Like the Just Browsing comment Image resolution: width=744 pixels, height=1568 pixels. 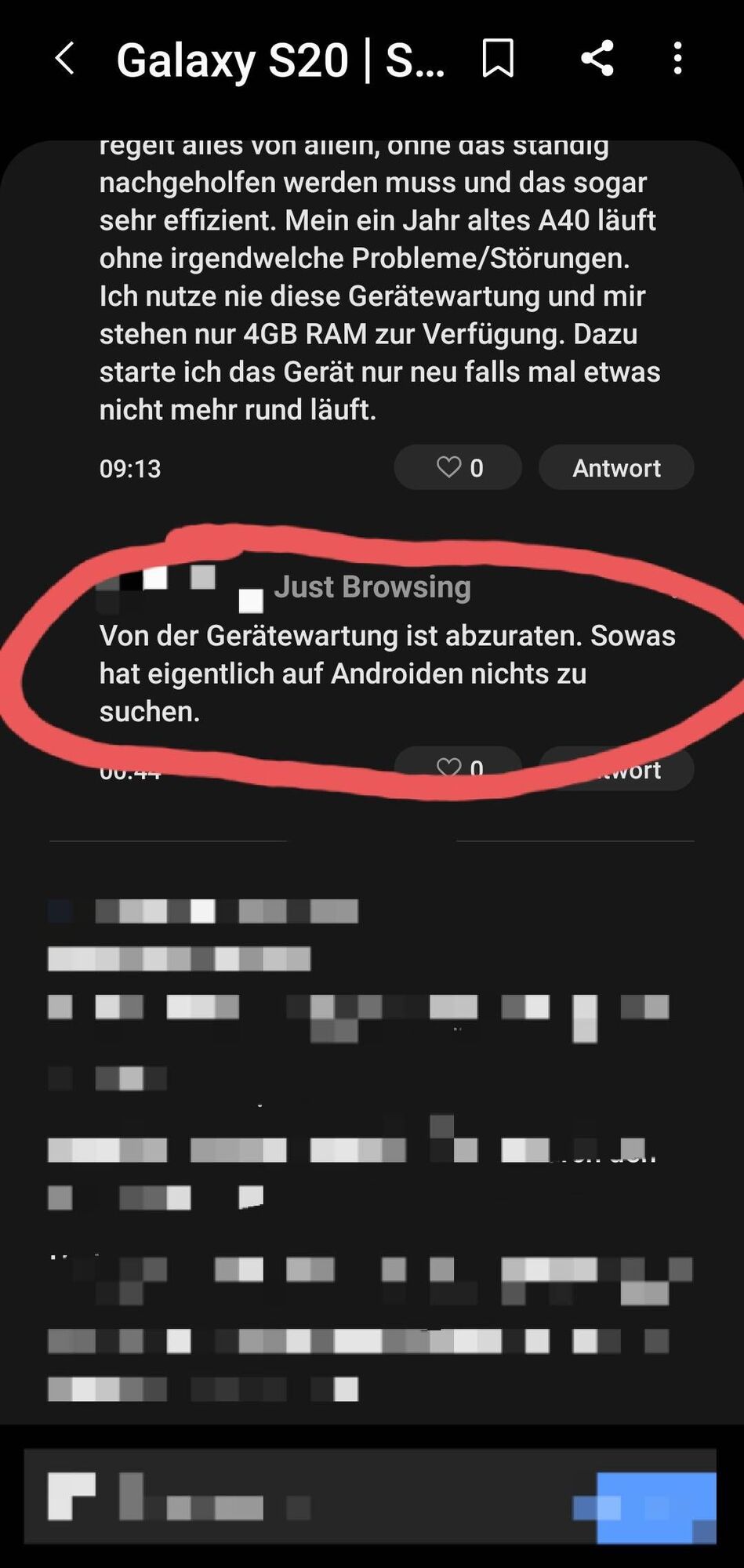point(458,767)
